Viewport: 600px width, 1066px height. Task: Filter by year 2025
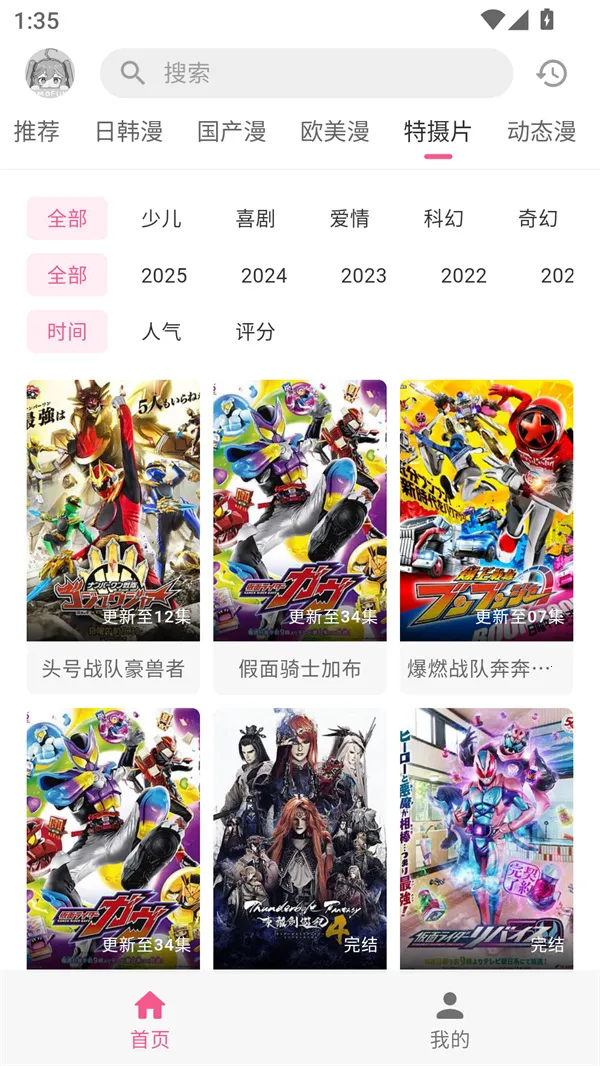coord(164,275)
